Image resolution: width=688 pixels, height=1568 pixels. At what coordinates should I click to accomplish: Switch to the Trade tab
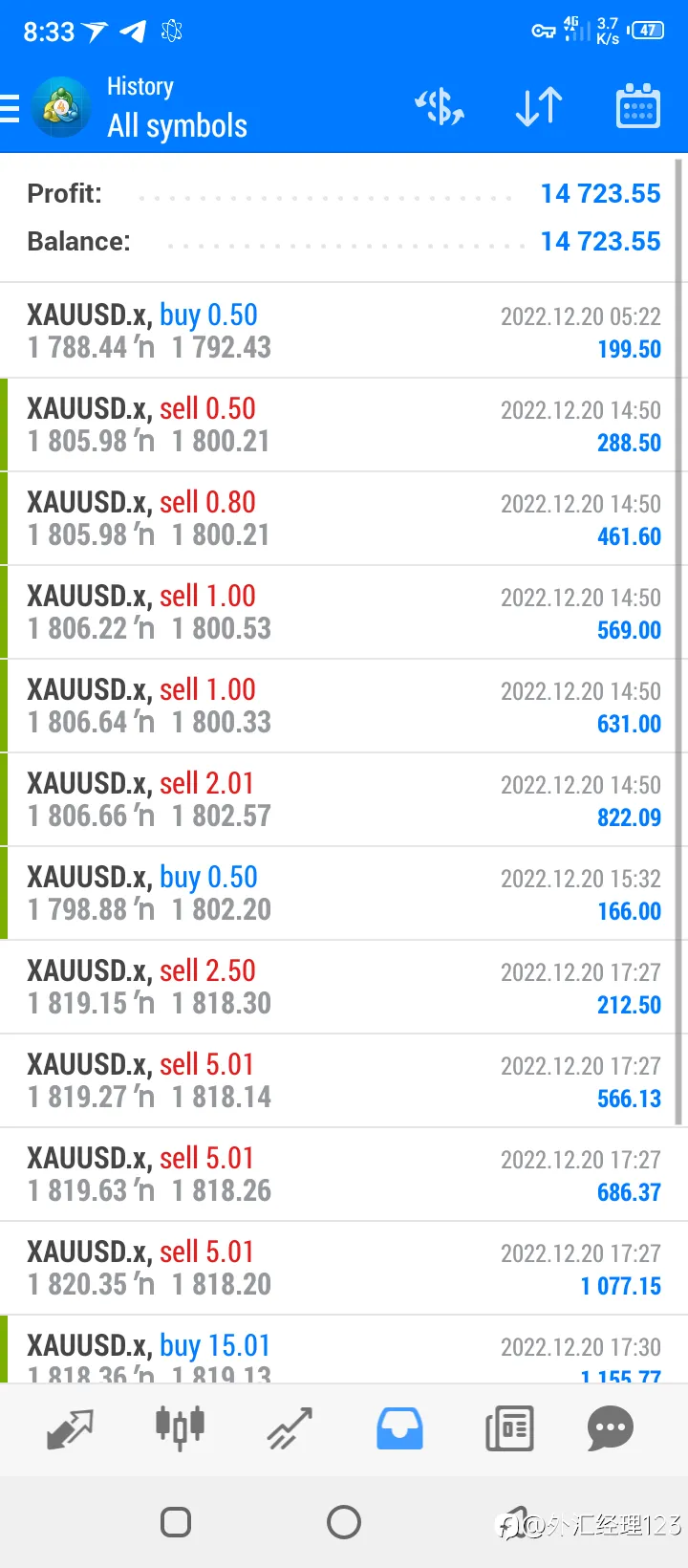(290, 1429)
